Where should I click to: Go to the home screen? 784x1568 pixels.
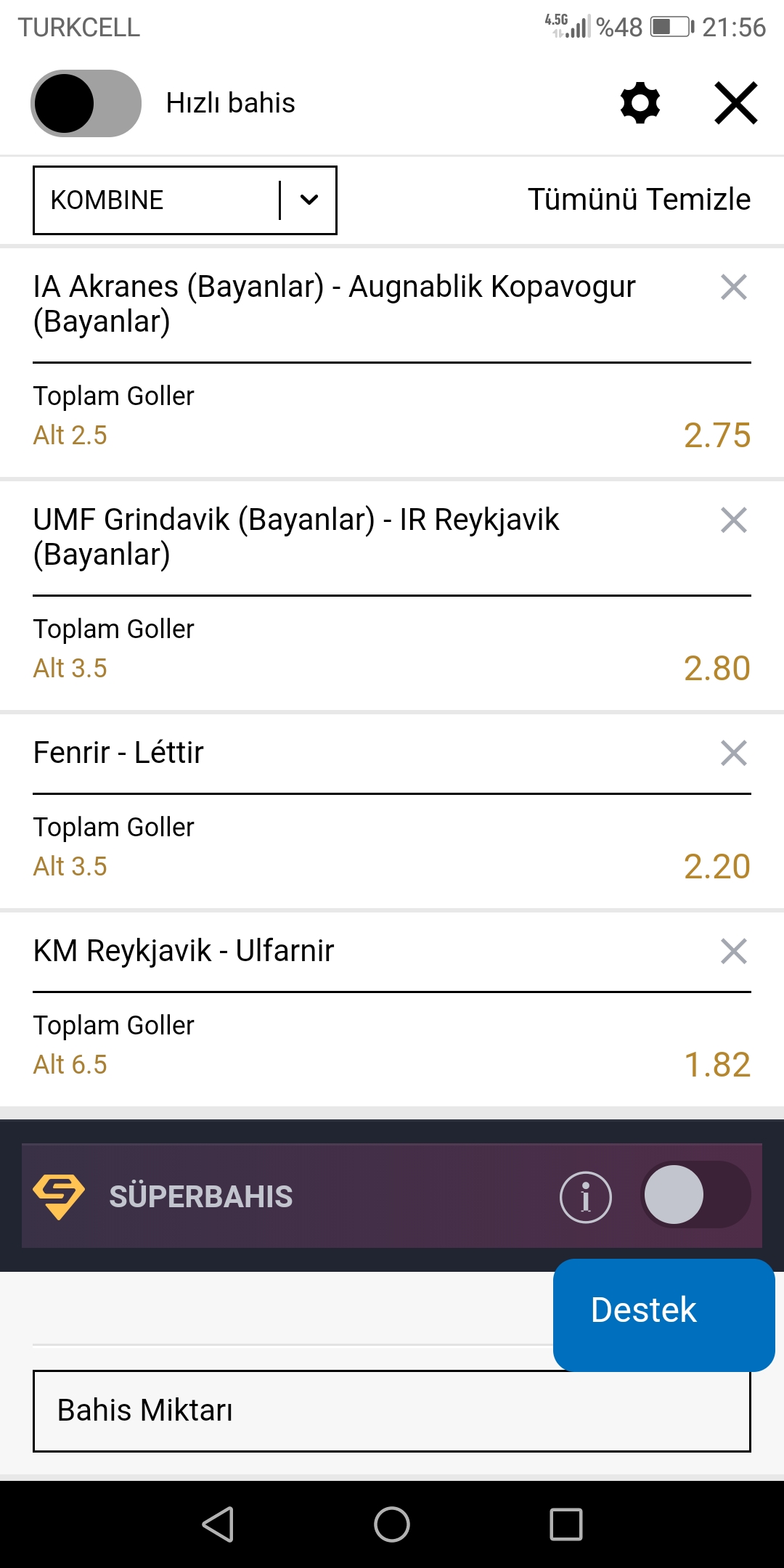point(392,1524)
